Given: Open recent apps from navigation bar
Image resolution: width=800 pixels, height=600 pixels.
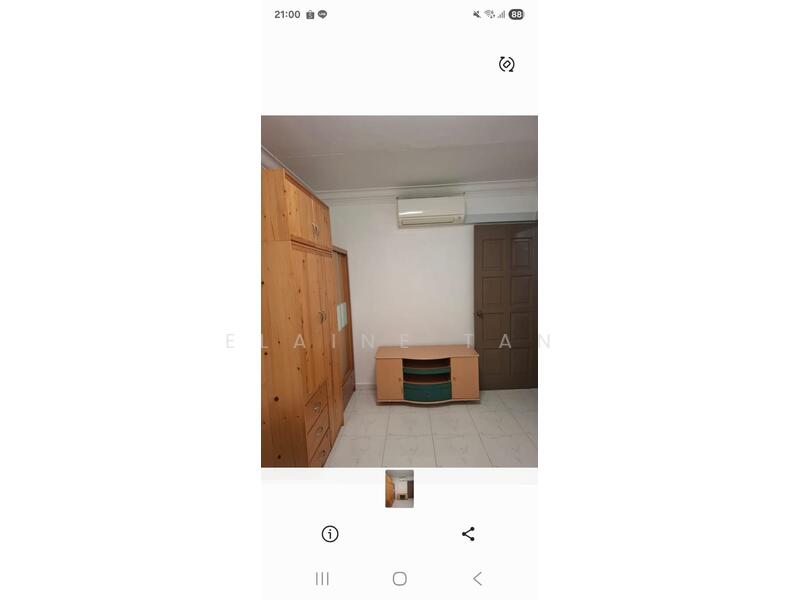Looking at the screenshot, I should tap(322, 578).
